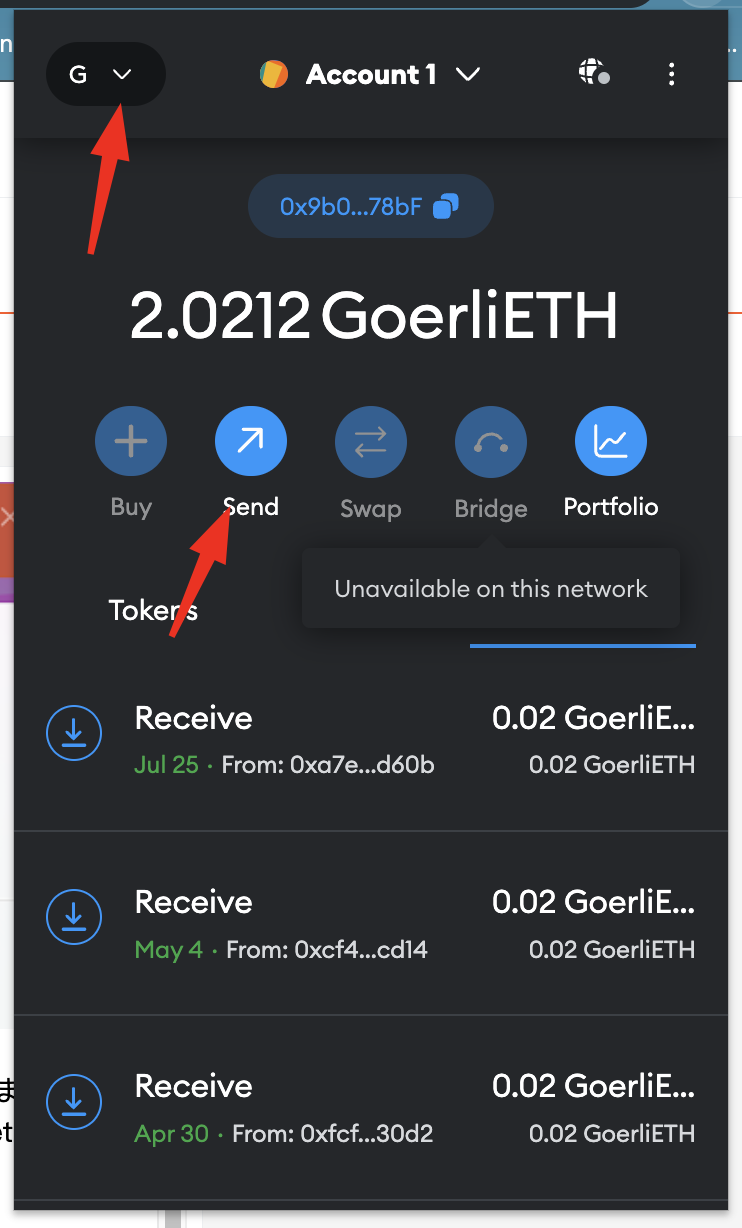Open the Apr 30 Receive transaction

pyautogui.click(x=371, y=1107)
